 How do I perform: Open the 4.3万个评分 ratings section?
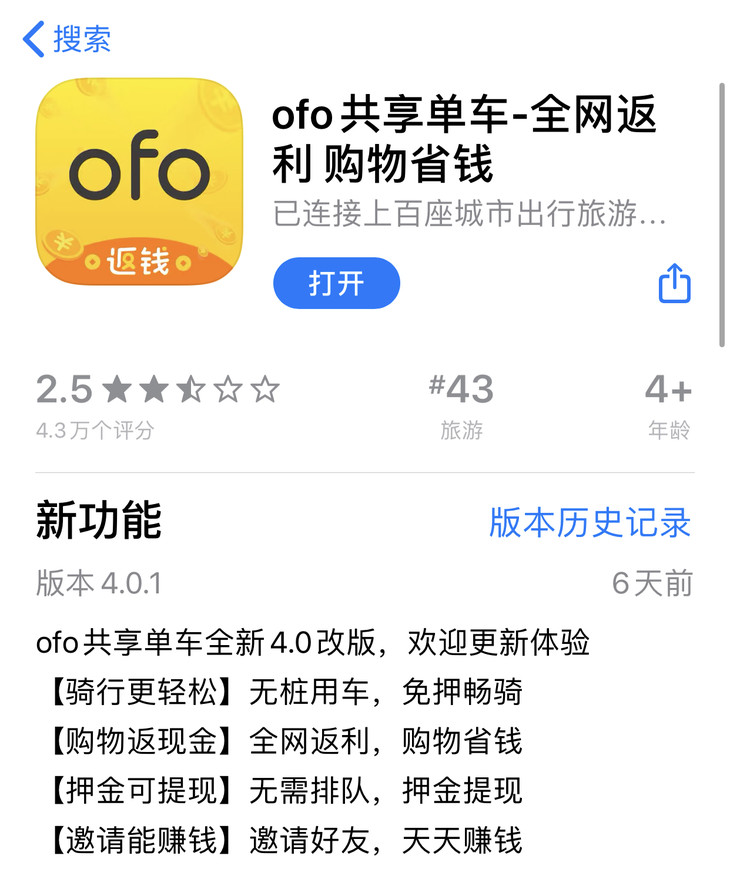coord(95,431)
